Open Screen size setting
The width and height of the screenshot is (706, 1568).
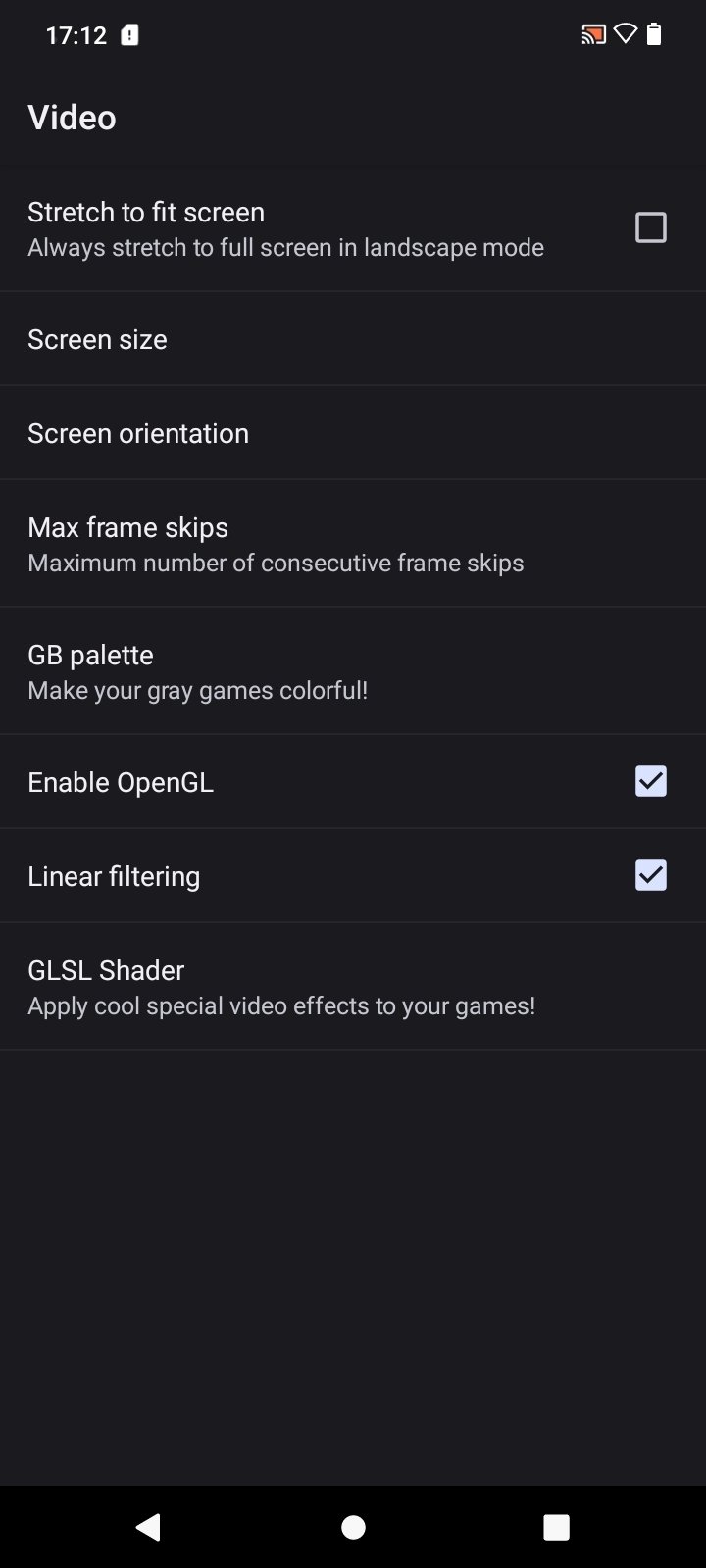click(353, 339)
